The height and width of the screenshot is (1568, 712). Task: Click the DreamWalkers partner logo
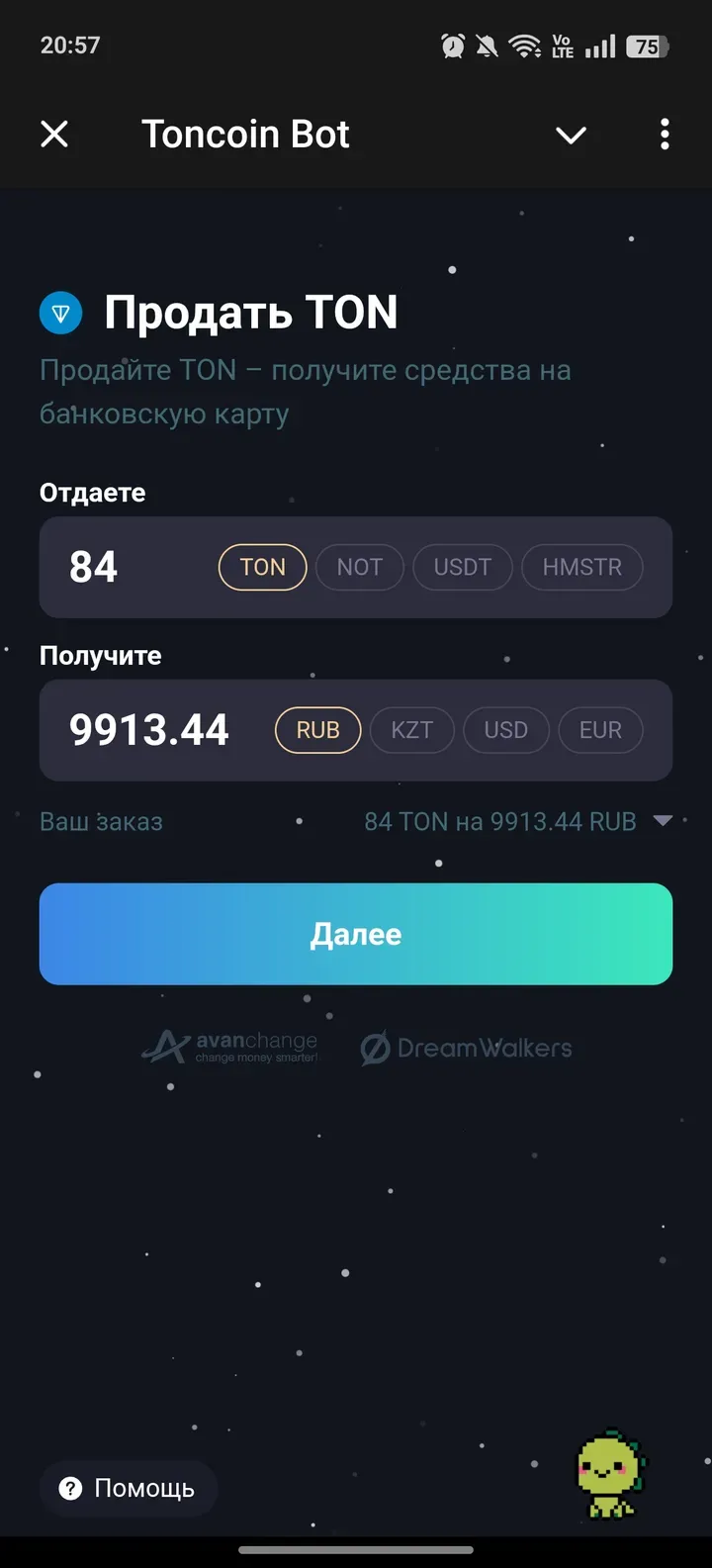click(x=465, y=1048)
